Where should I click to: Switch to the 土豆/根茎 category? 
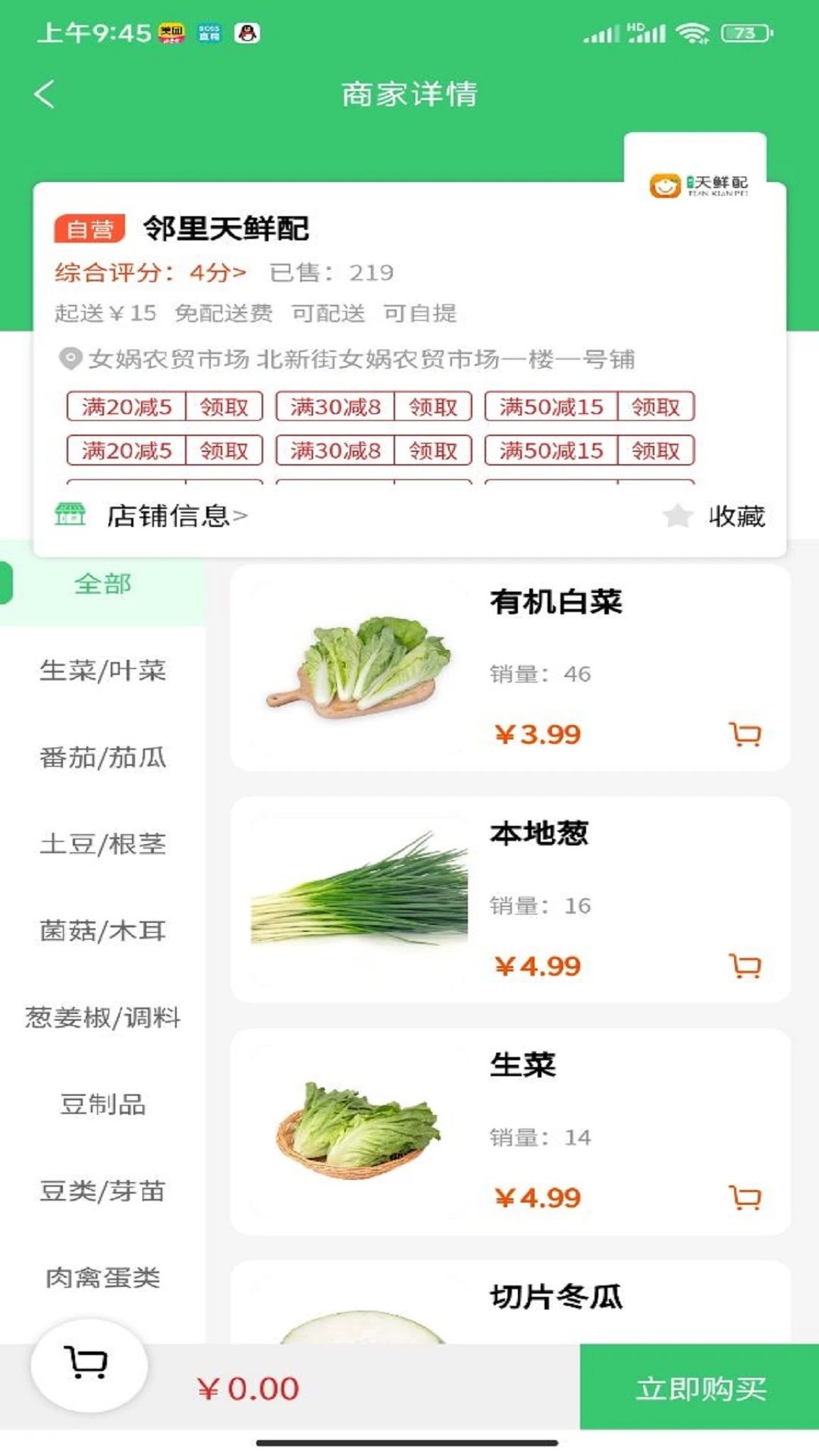tap(102, 844)
